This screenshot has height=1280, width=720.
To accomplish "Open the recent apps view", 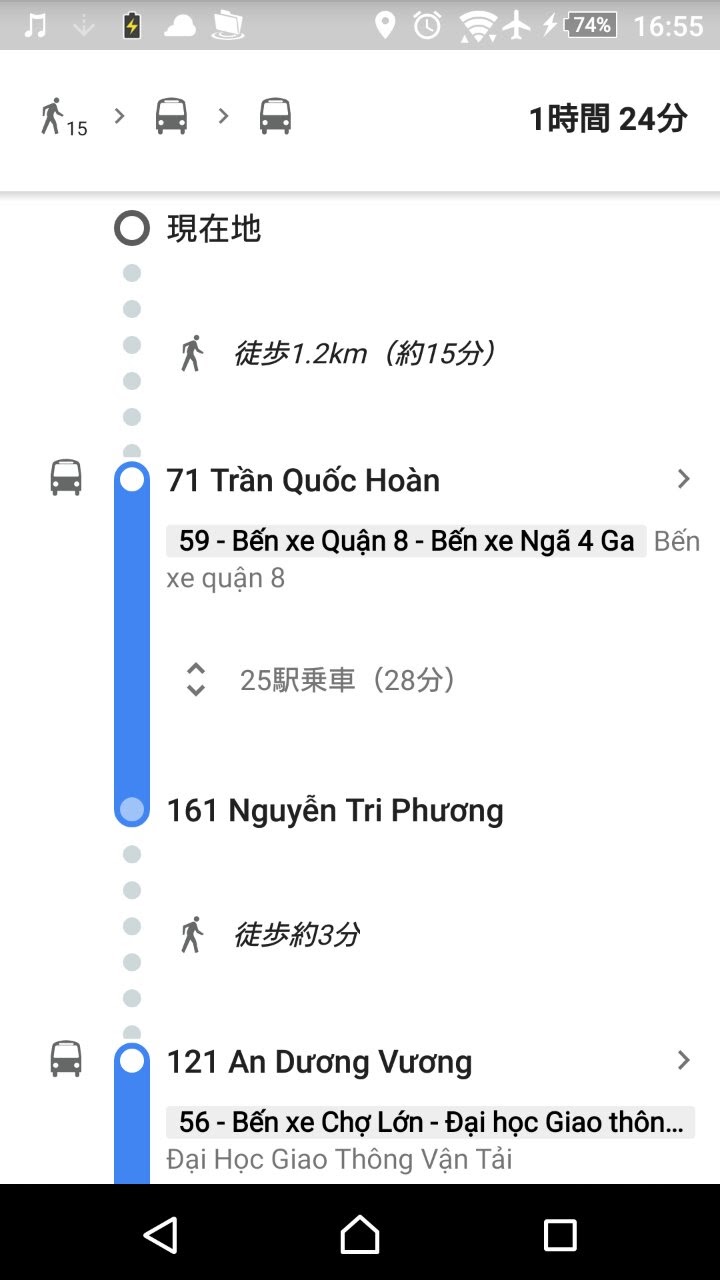I will point(560,1234).
